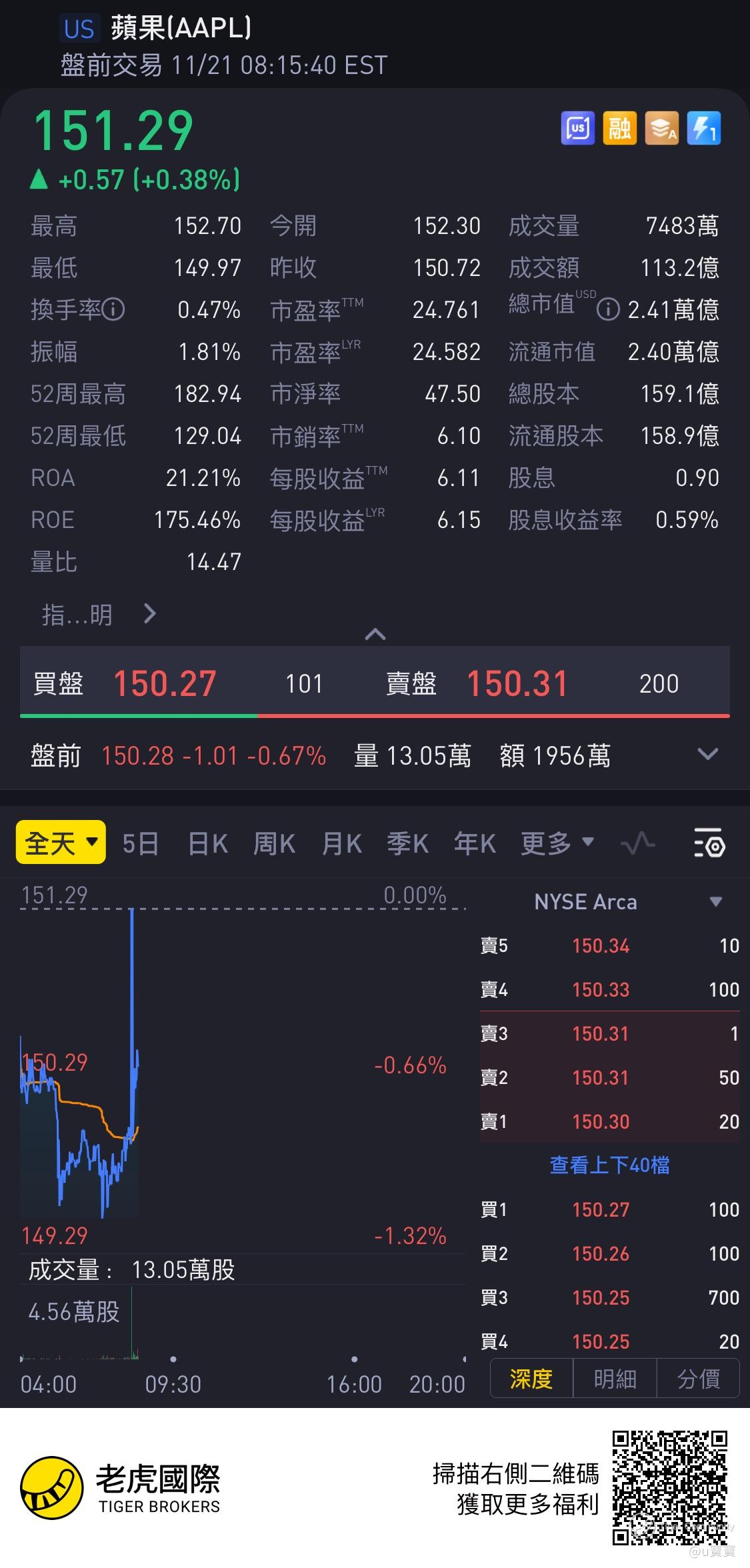The height and width of the screenshot is (1568, 750).
Task: Open chart settings icon
Action: (x=709, y=844)
